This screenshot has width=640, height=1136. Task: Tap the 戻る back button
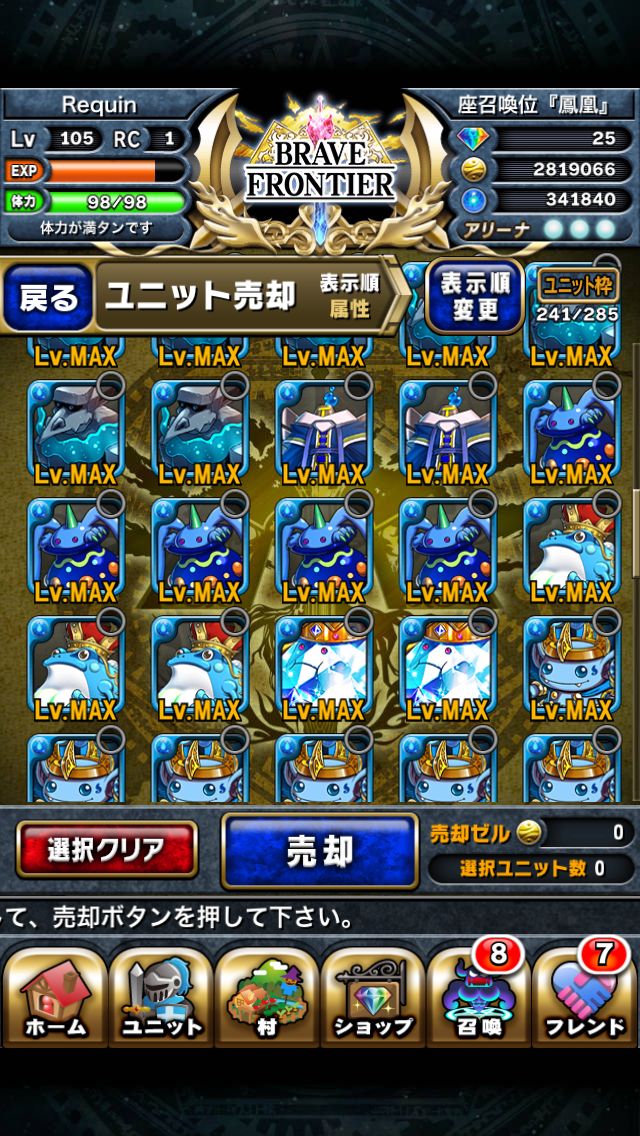48,297
